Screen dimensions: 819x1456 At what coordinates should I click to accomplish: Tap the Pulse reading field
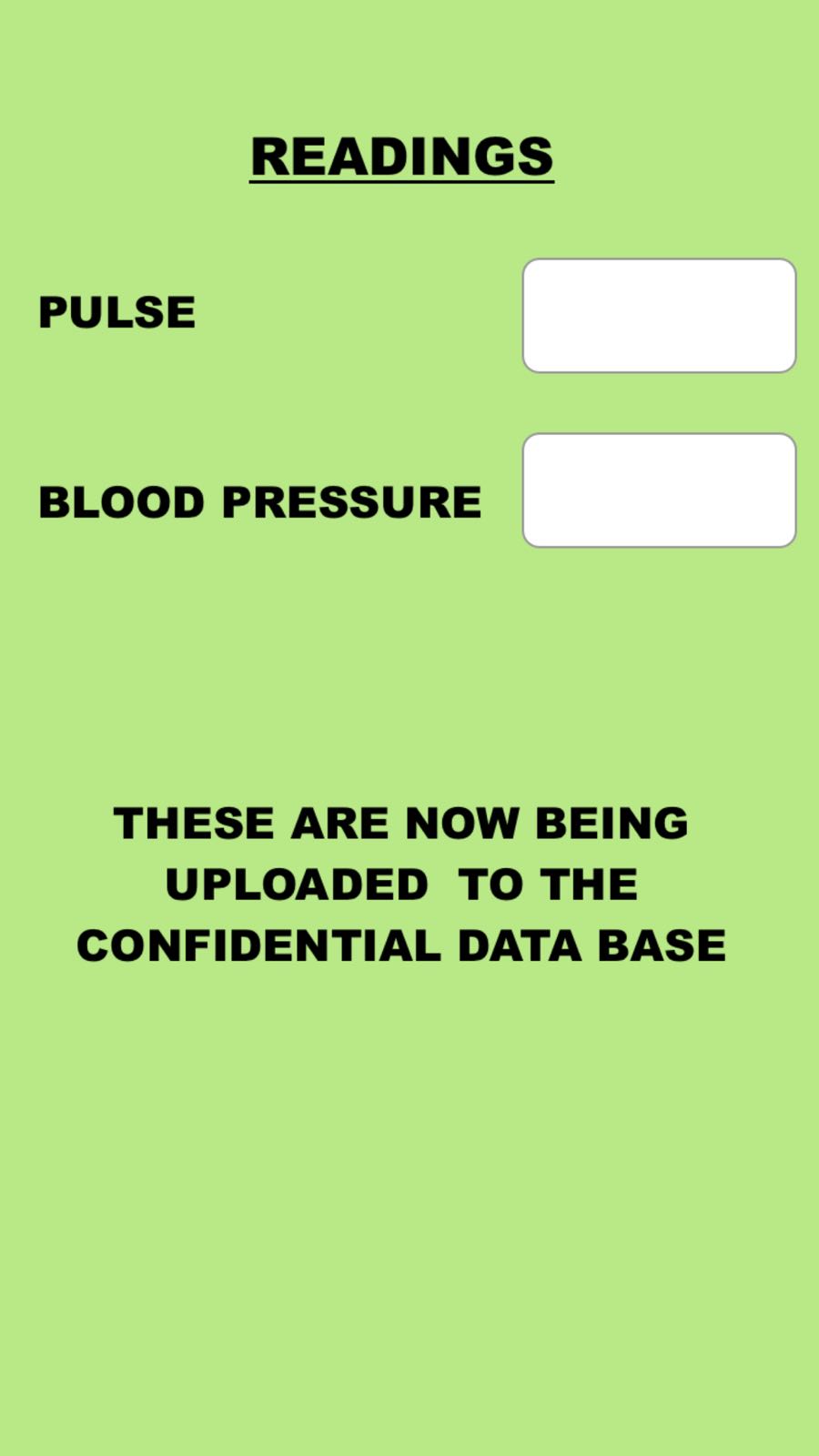pyautogui.click(x=659, y=316)
